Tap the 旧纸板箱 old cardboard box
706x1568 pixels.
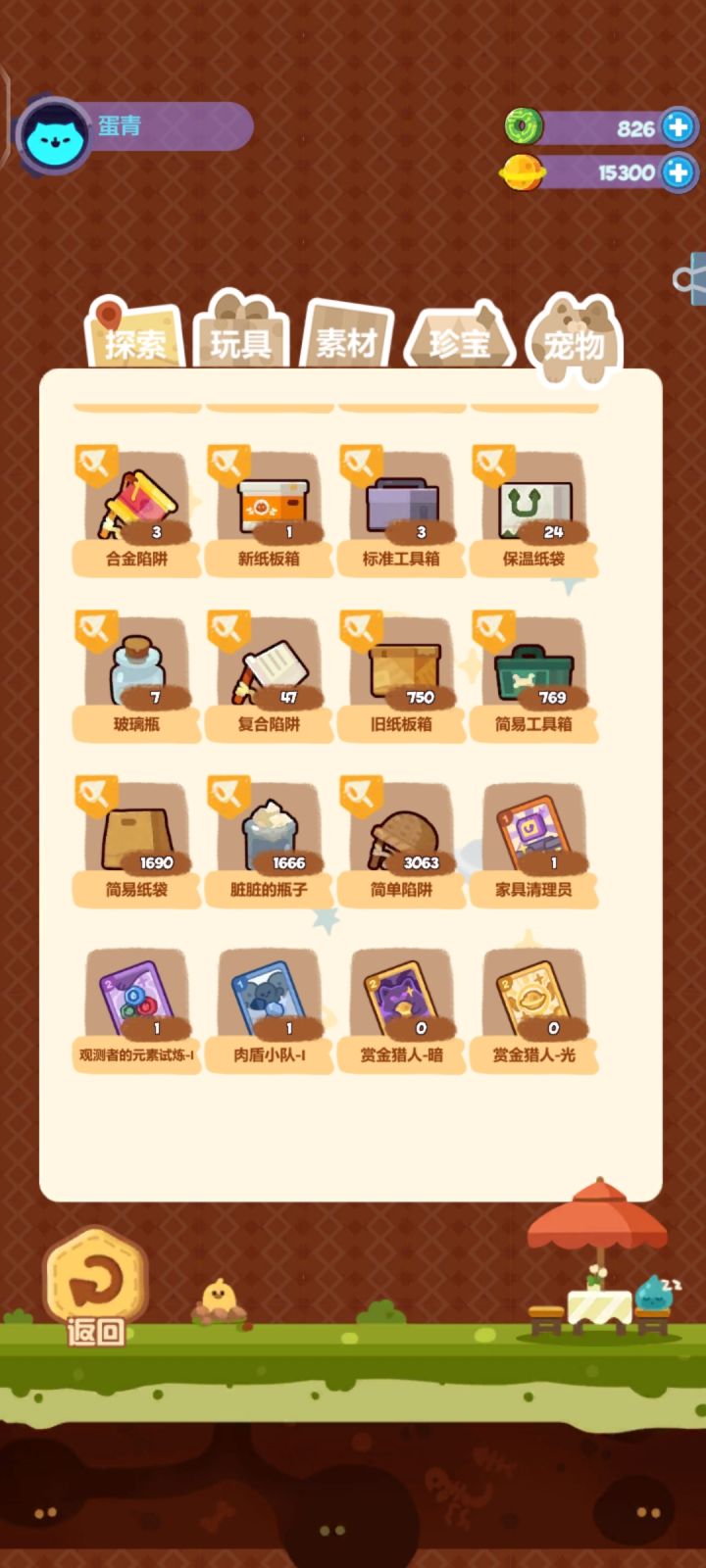(401, 671)
